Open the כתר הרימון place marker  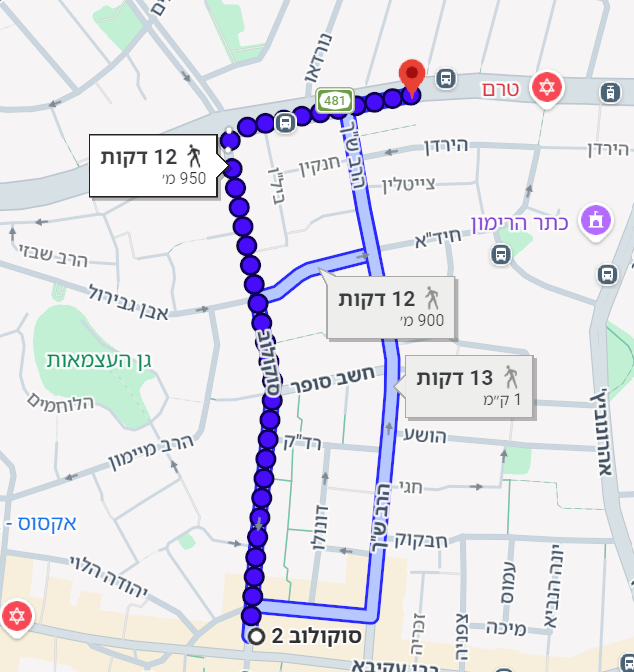[x=596, y=219]
